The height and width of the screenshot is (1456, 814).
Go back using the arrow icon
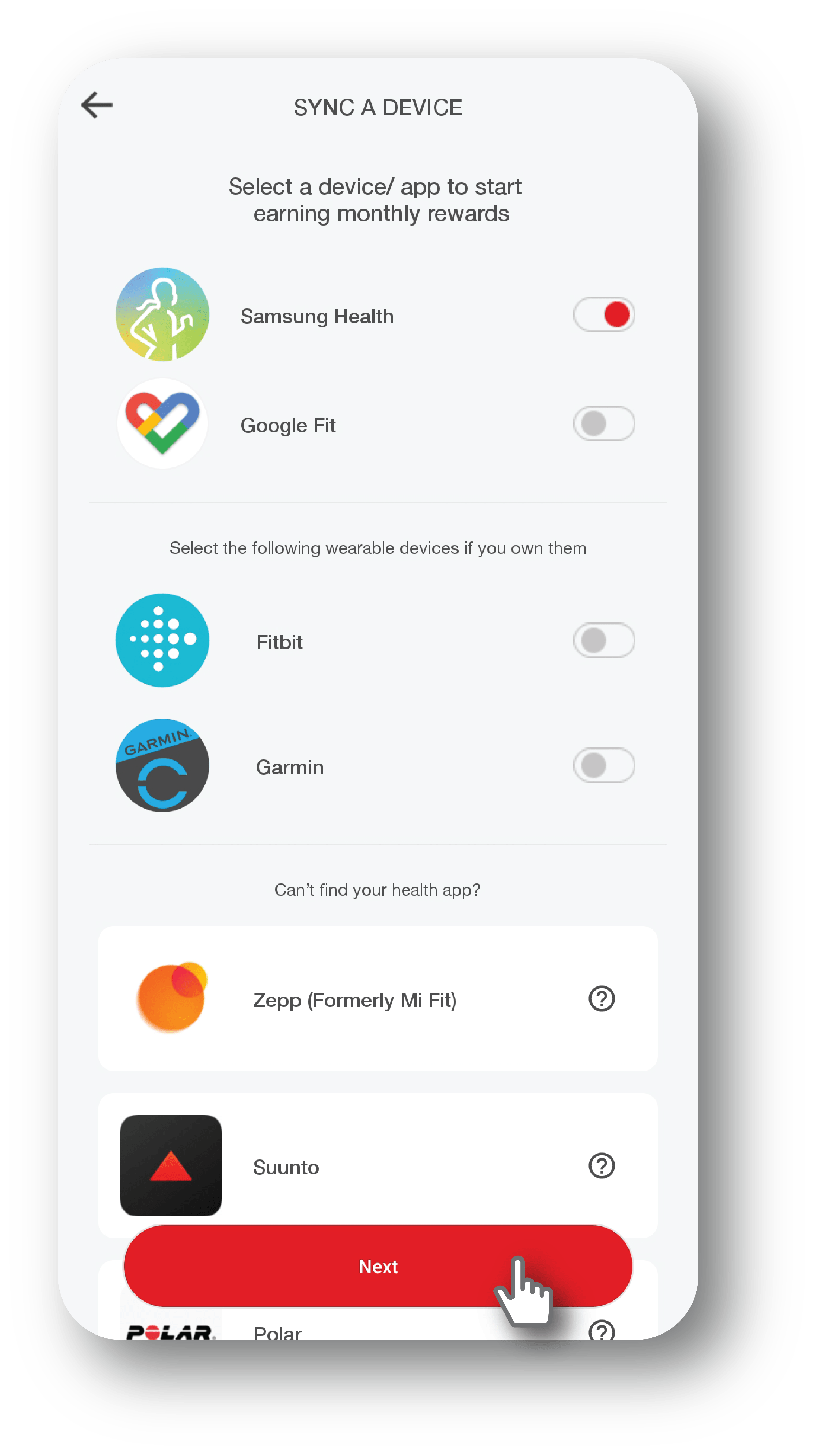click(97, 105)
